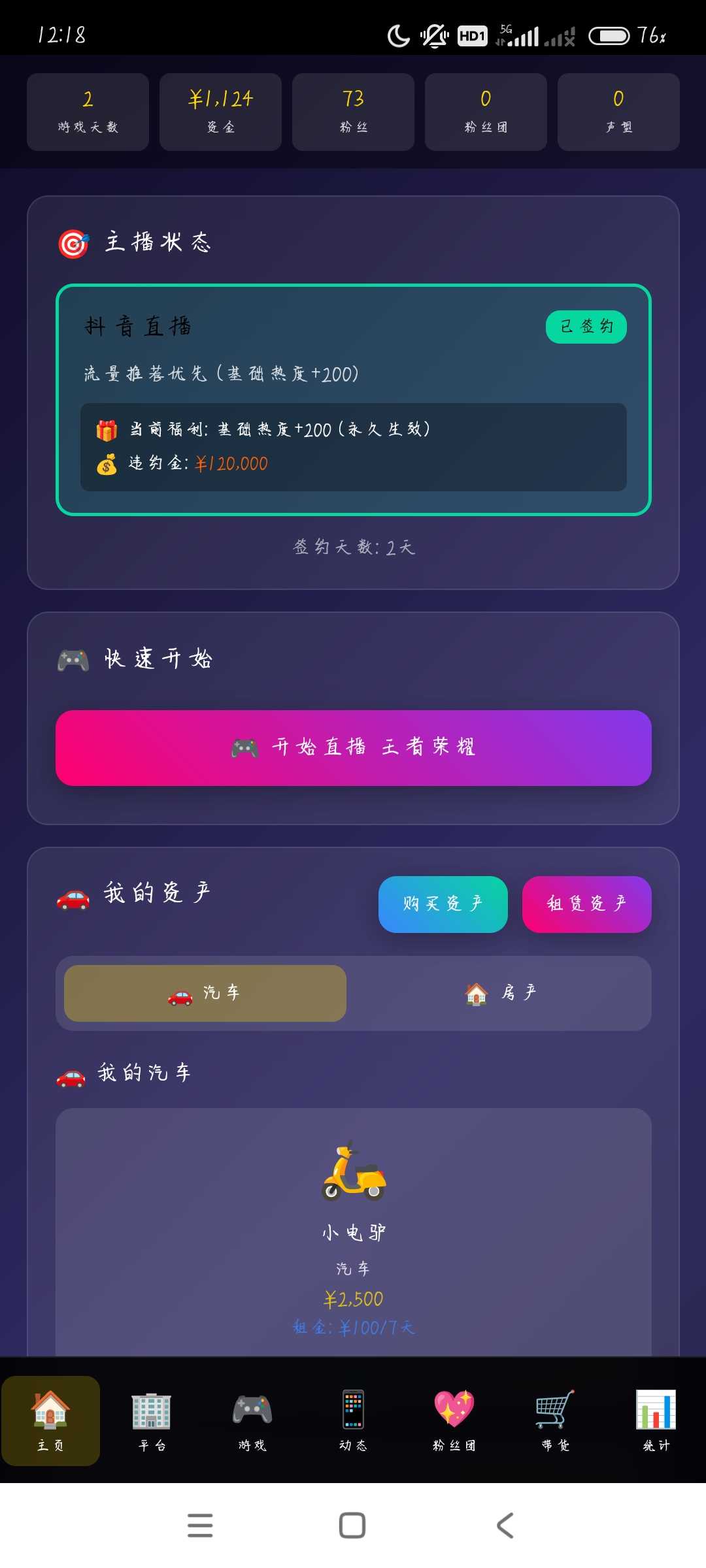706x1568 pixels.
Task: Switch to the 平台 tab
Action: pos(151,1420)
